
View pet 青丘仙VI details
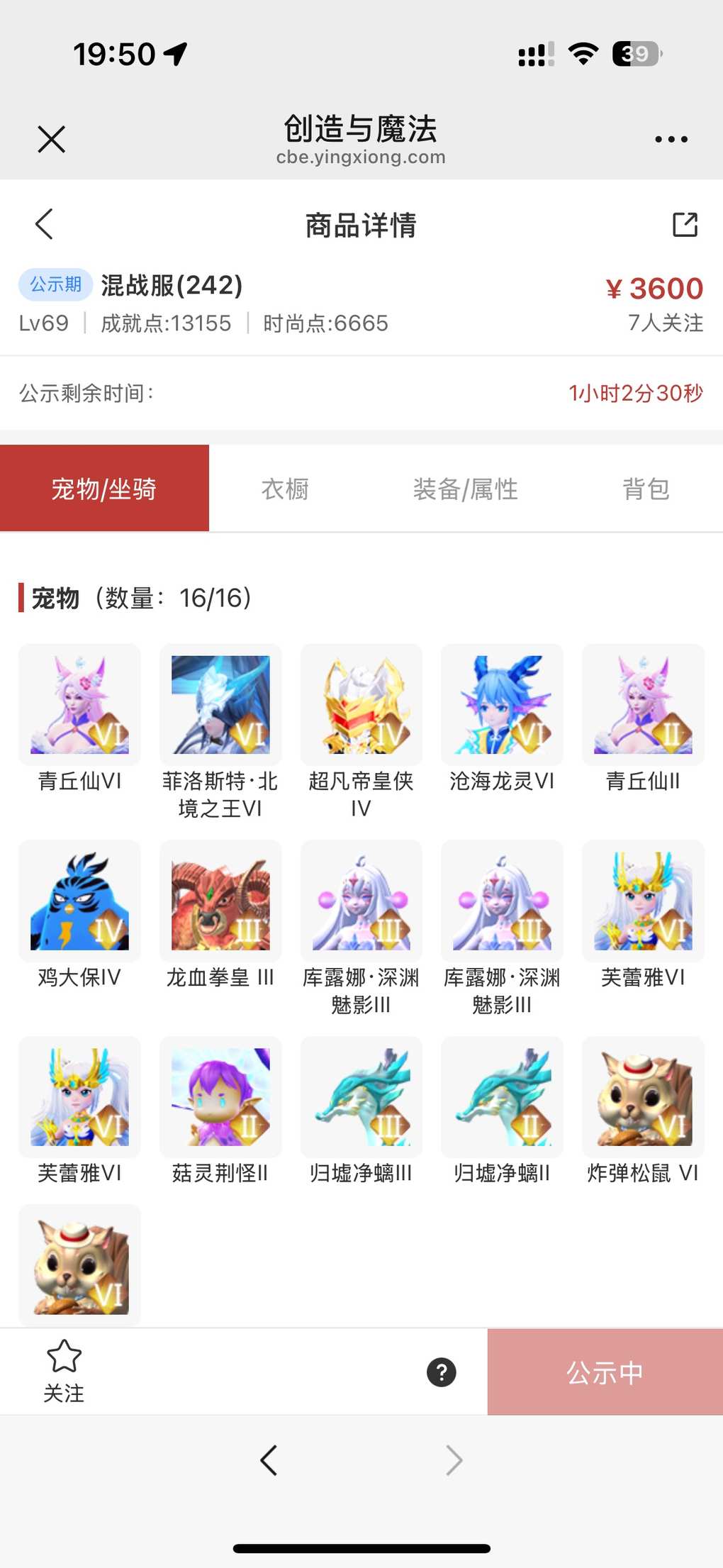click(79, 705)
